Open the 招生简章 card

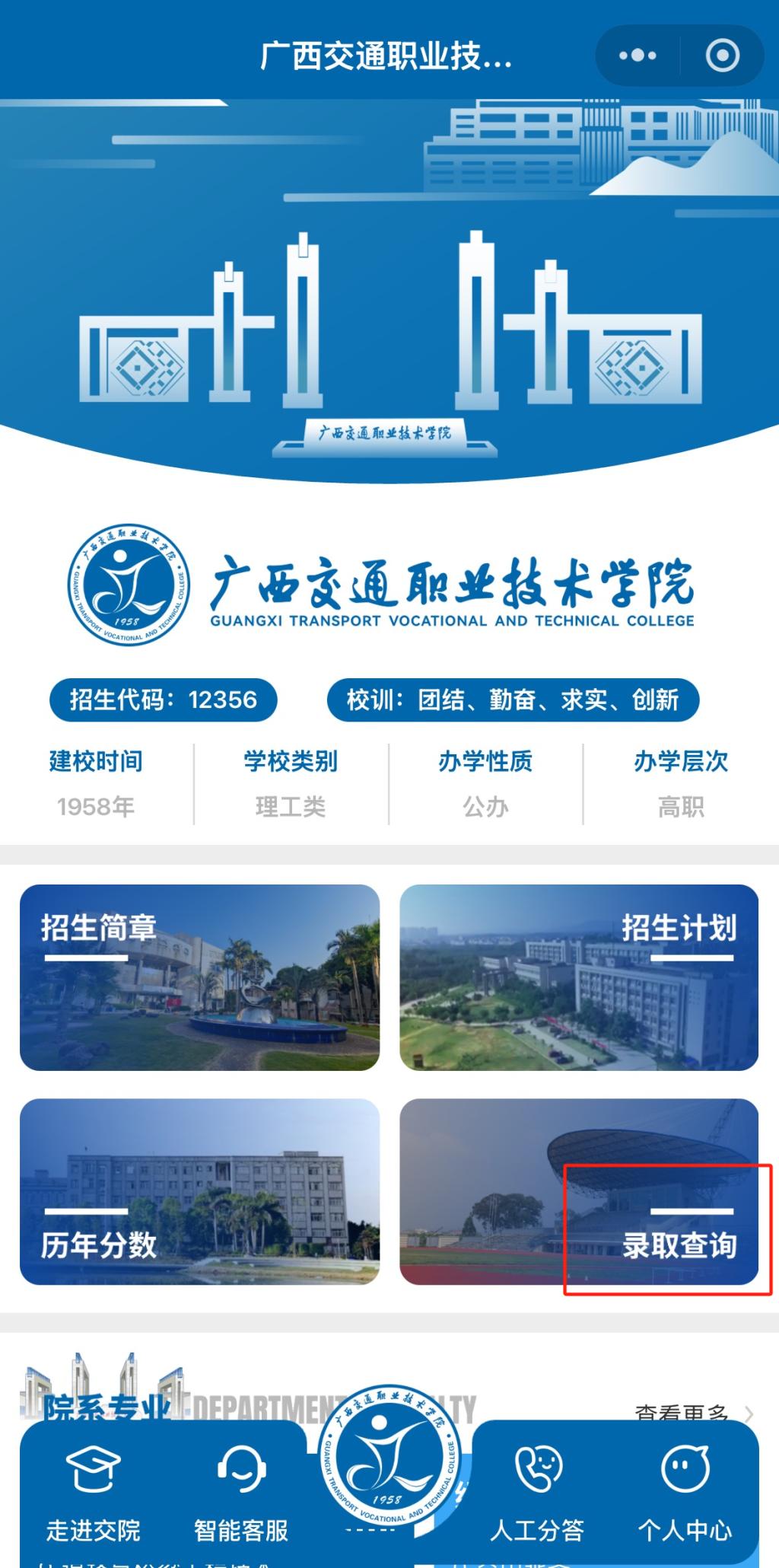pyautogui.click(x=199, y=977)
